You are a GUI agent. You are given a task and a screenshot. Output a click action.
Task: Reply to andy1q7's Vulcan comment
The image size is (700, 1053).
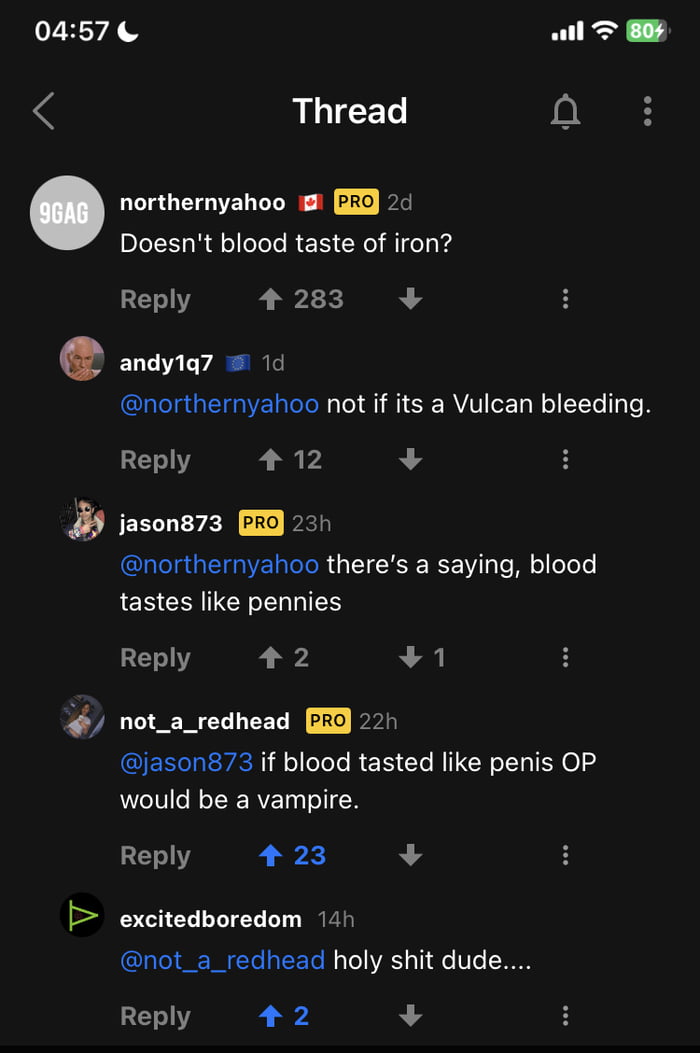point(155,459)
